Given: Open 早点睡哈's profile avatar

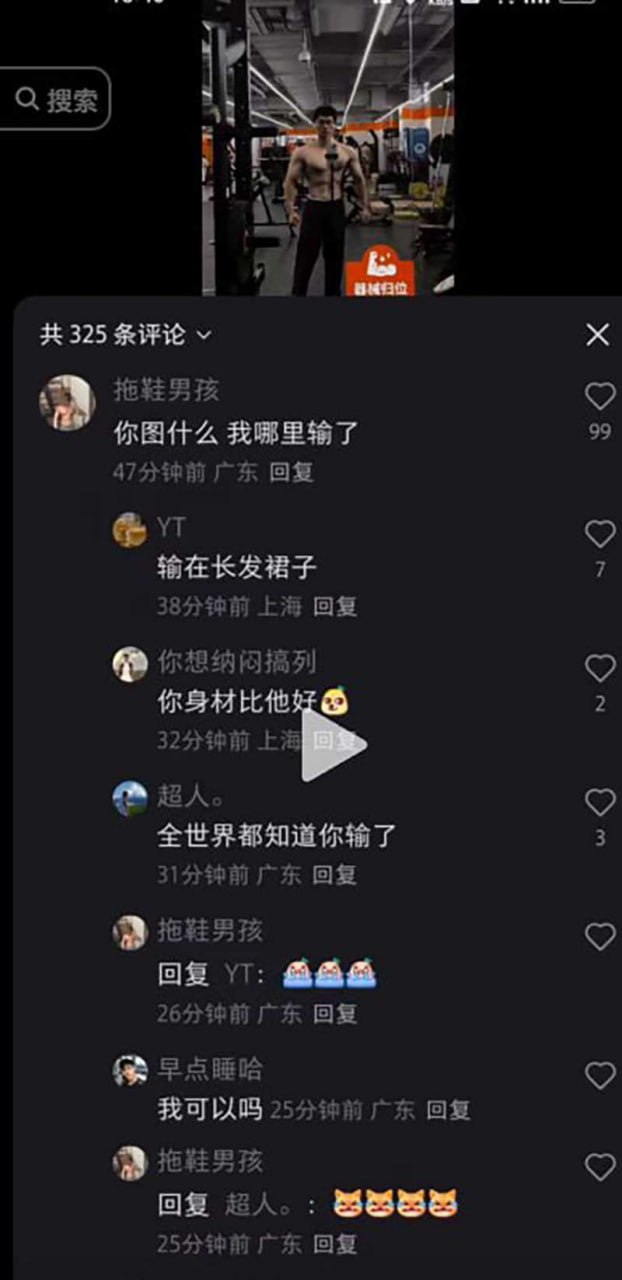Looking at the screenshot, I should (130, 1072).
